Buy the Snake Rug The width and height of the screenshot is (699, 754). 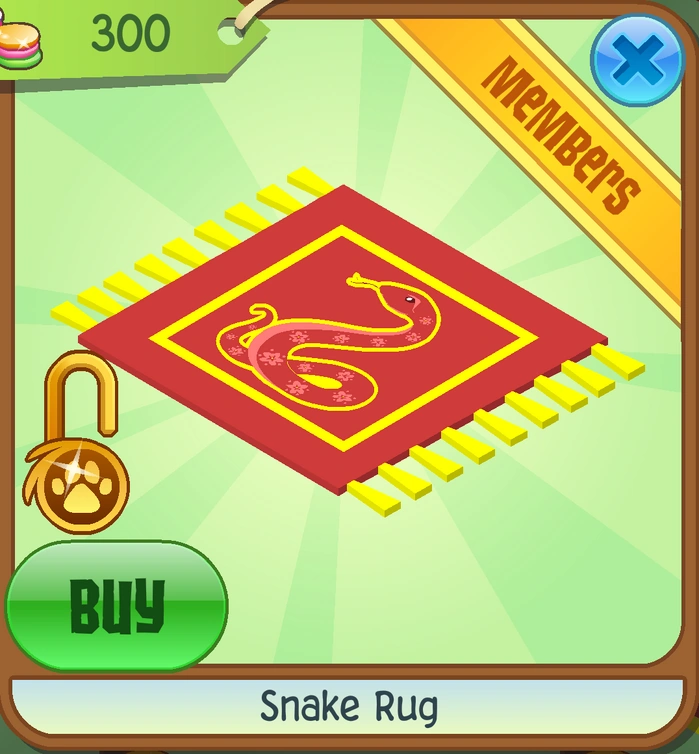(x=116, y=604)
